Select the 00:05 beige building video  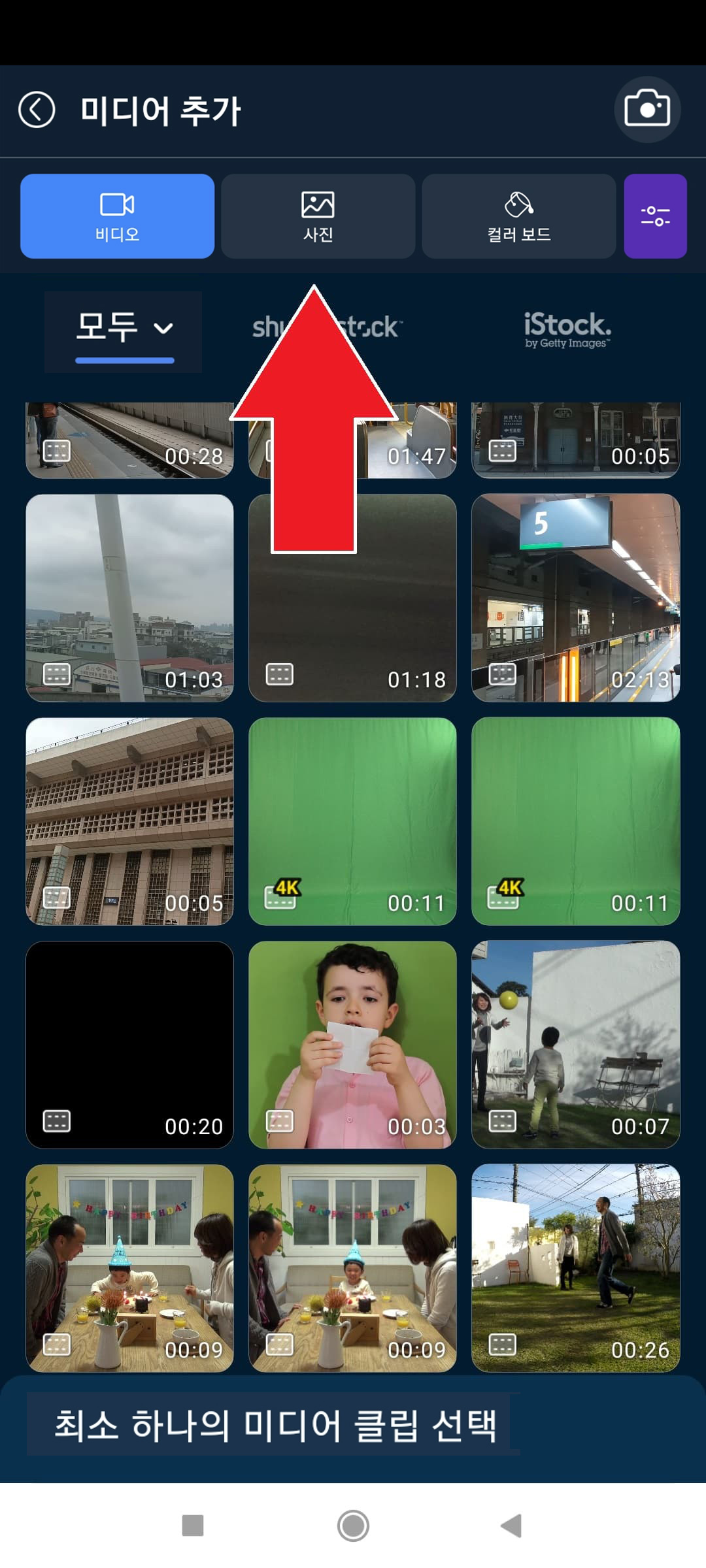pos(129,821)
